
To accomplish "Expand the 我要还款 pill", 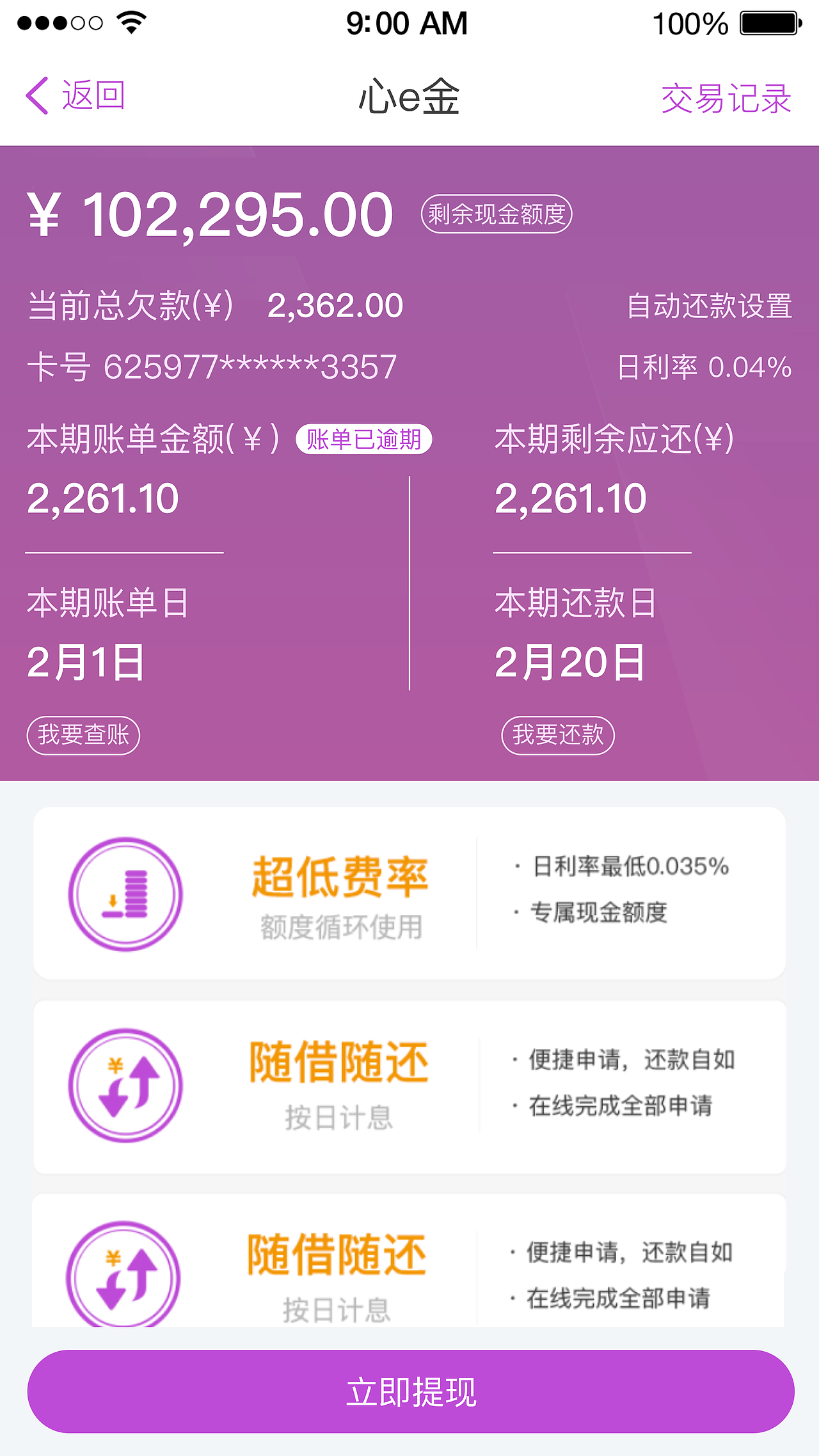I will pyautogui.click(x=557, y=735).
